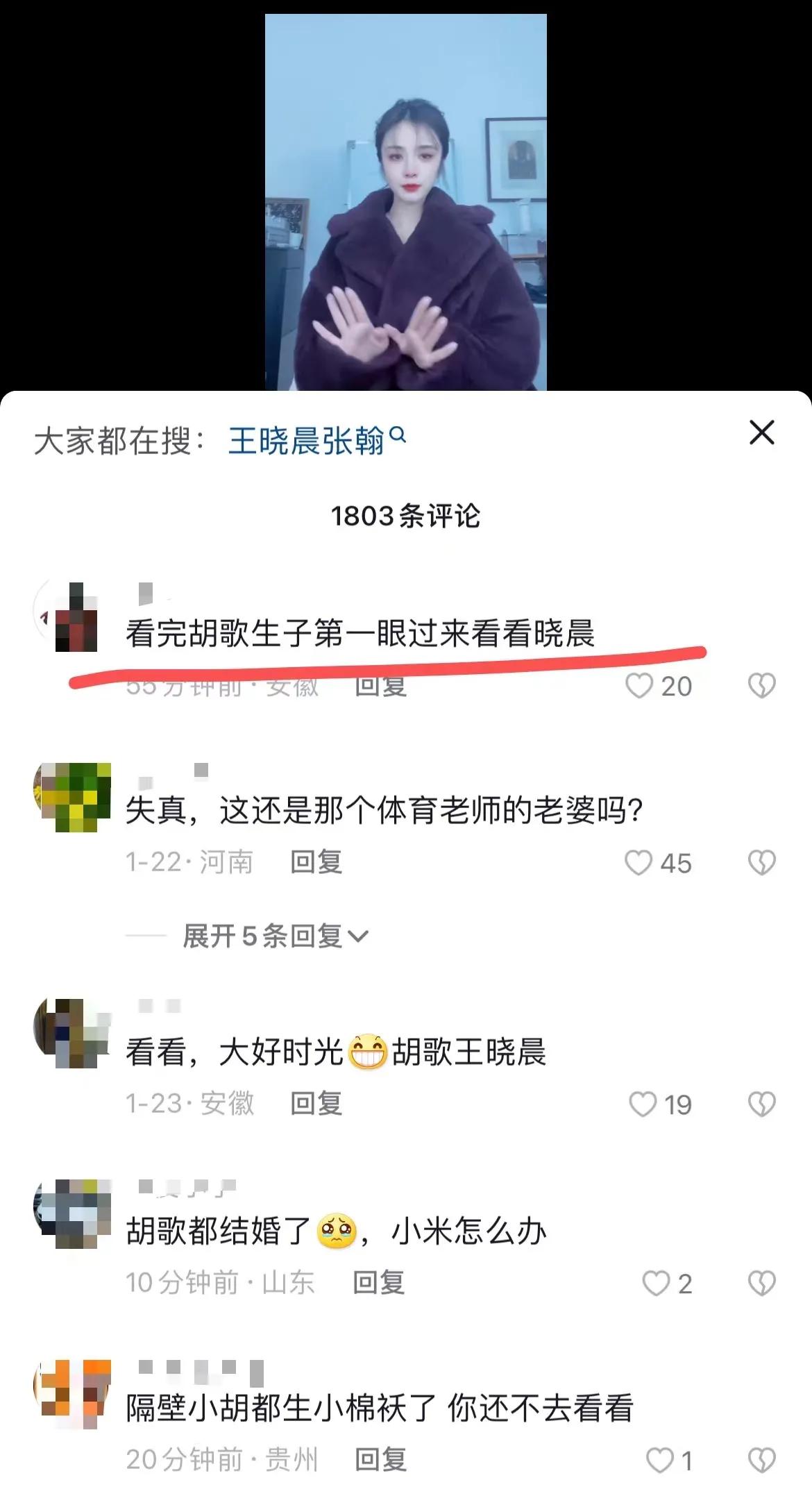
Task: Search trending term 王晓晨张翰
Action: point(306,440)
